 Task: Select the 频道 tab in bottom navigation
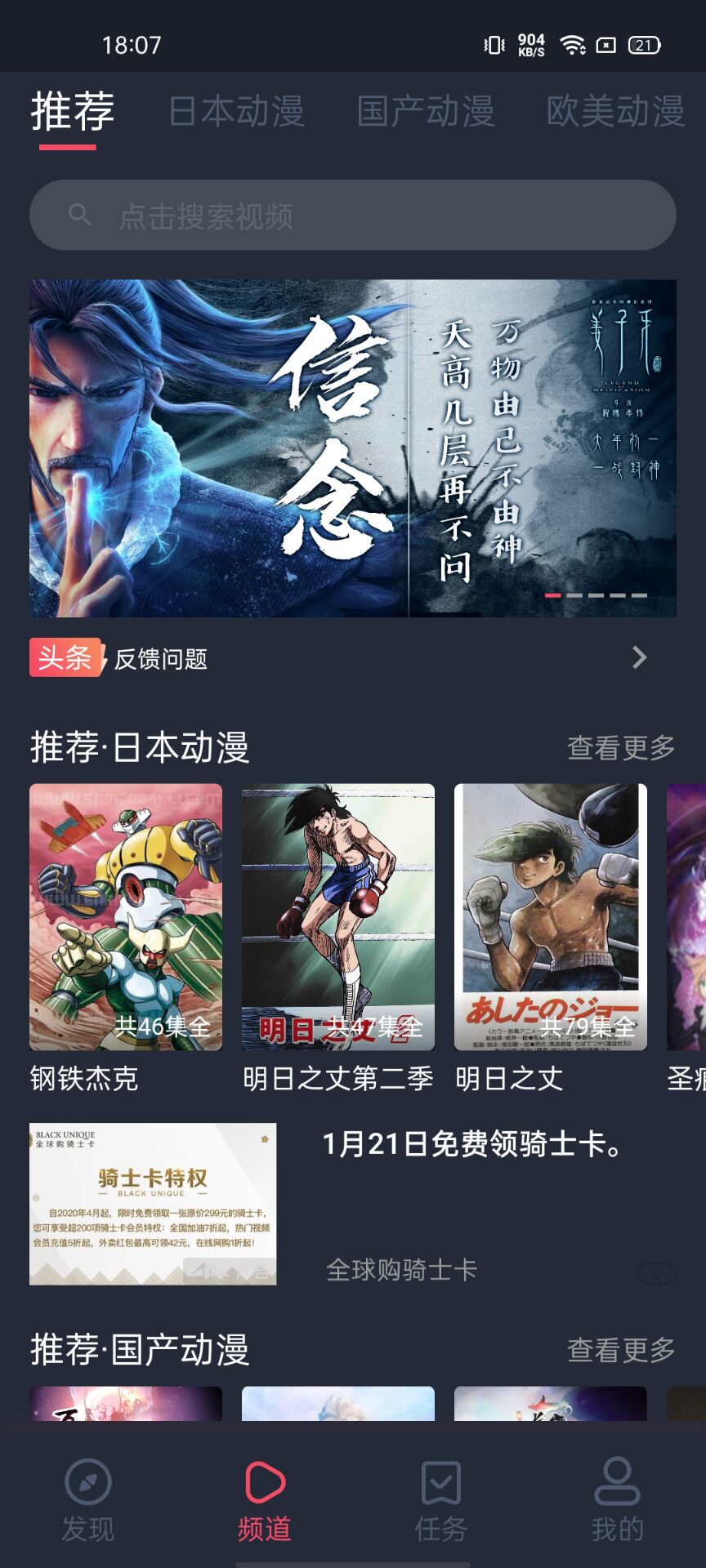click(x=265, y=1499)
